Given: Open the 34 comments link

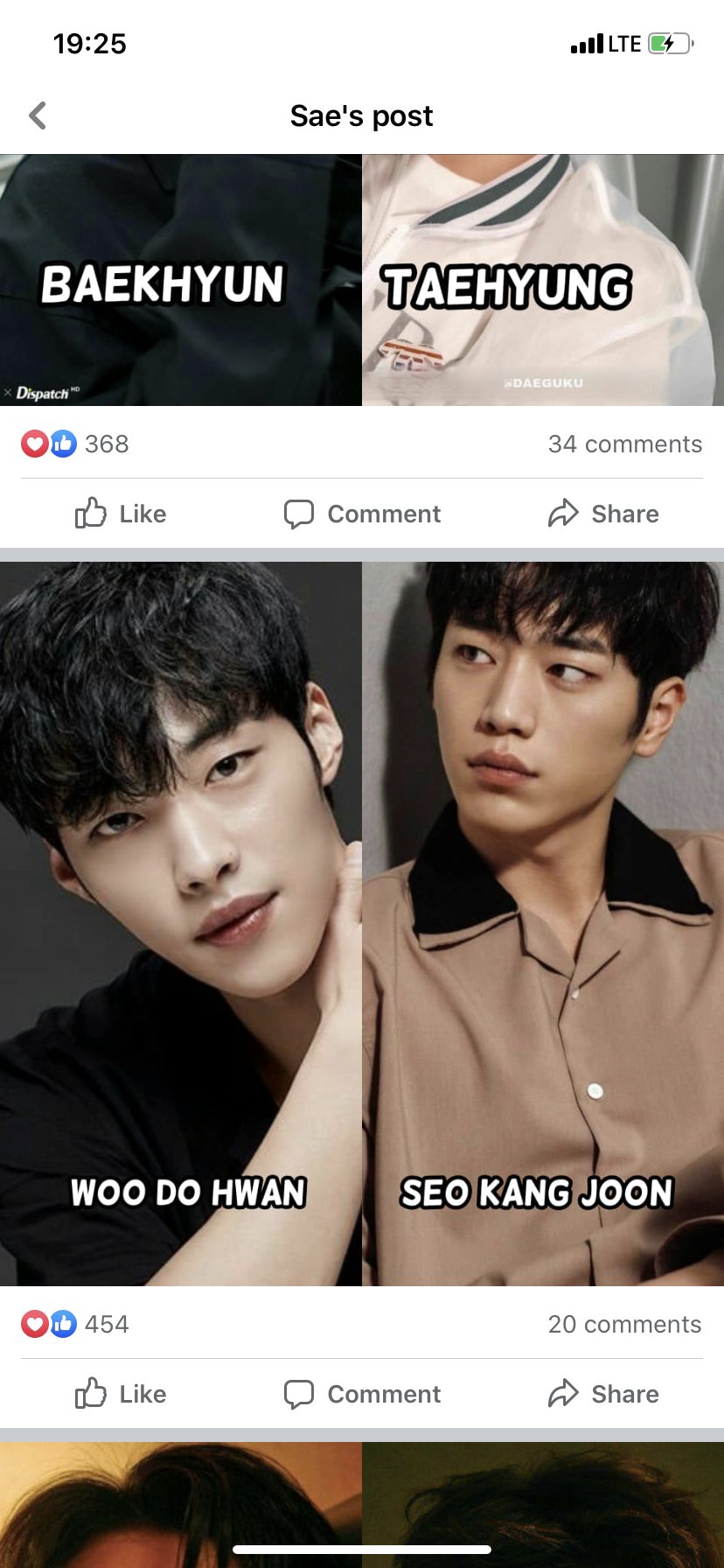Looking at the screenshot, I should click(x=624, y=444).
